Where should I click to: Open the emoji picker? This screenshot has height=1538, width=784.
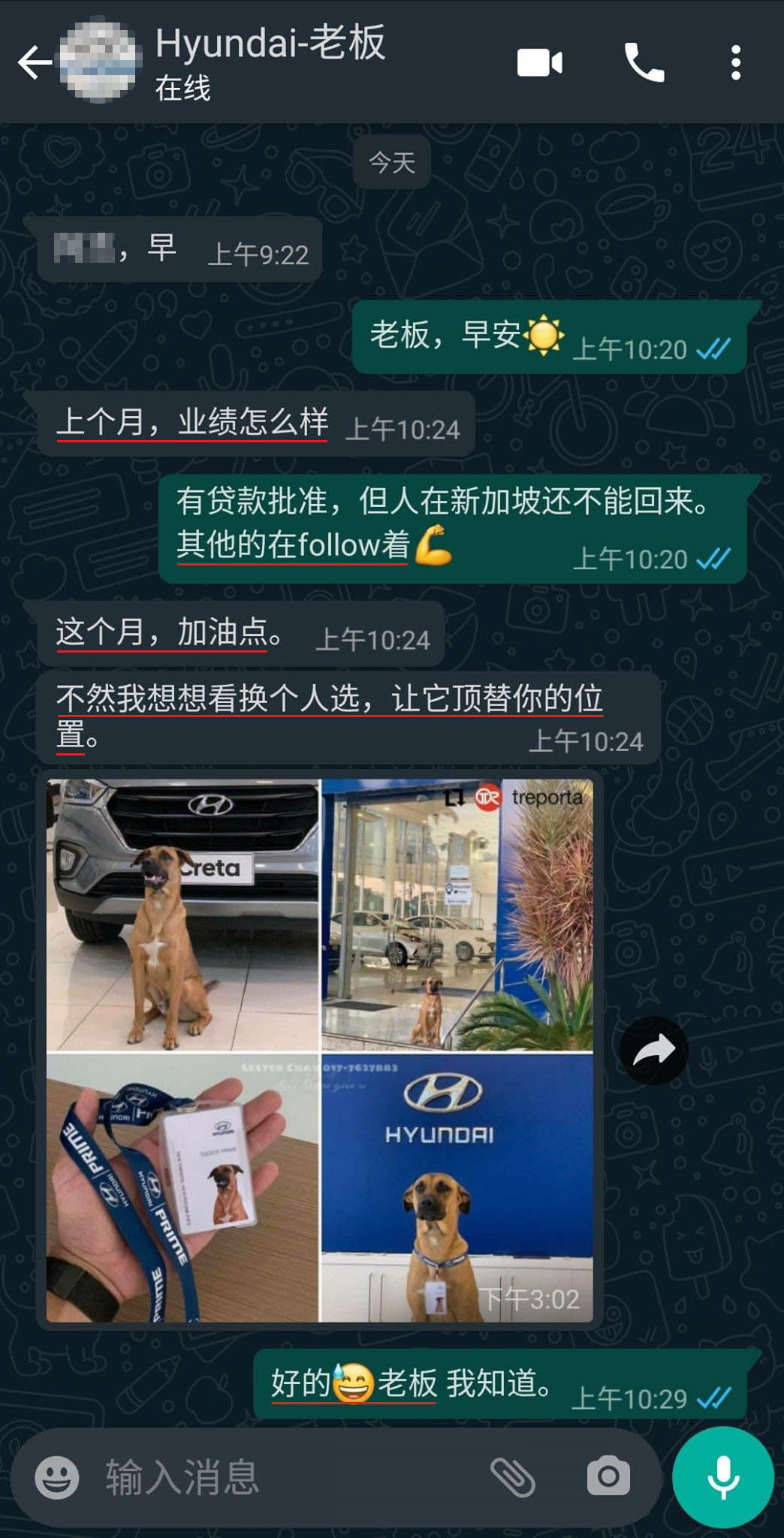tap(57, 1477)
